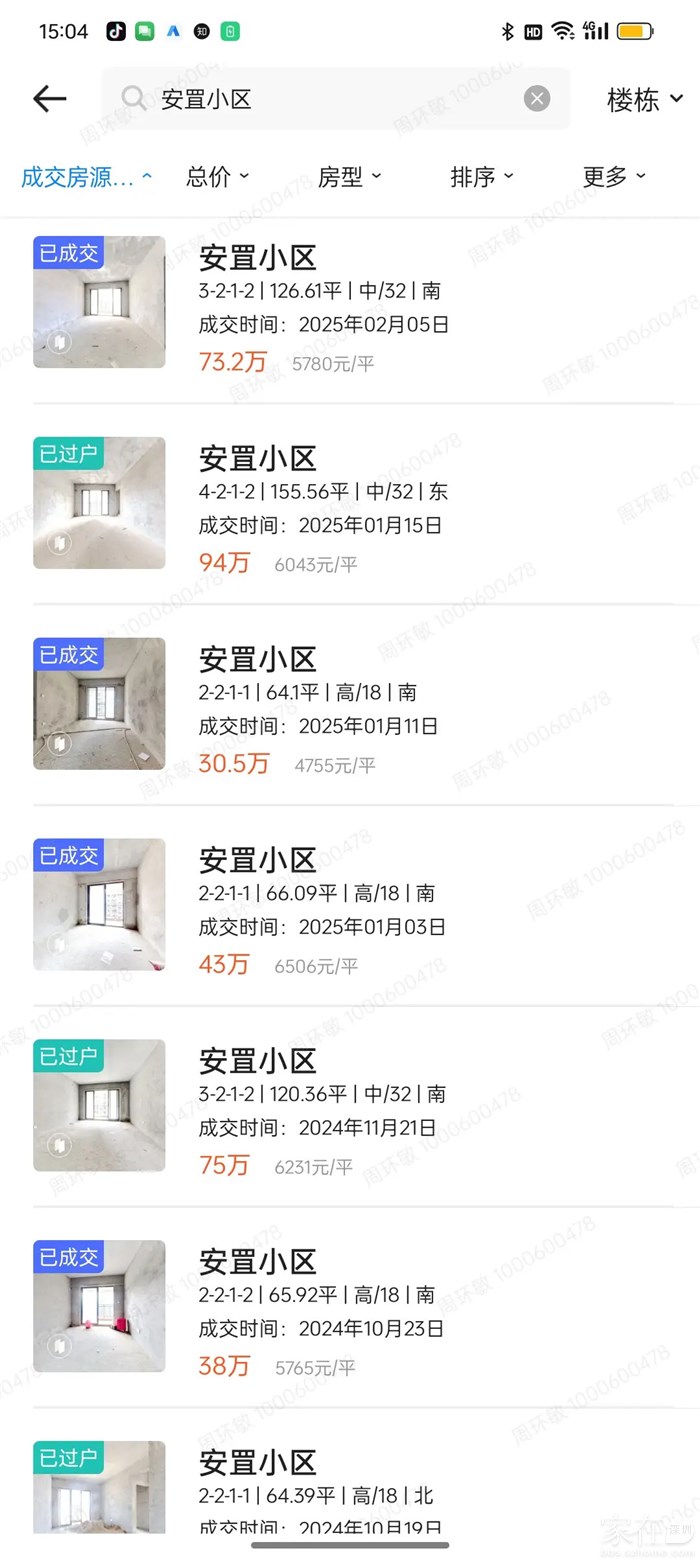Clear the search text with the X
This screenshot has height=1560, width=700.
pos(537,98)
